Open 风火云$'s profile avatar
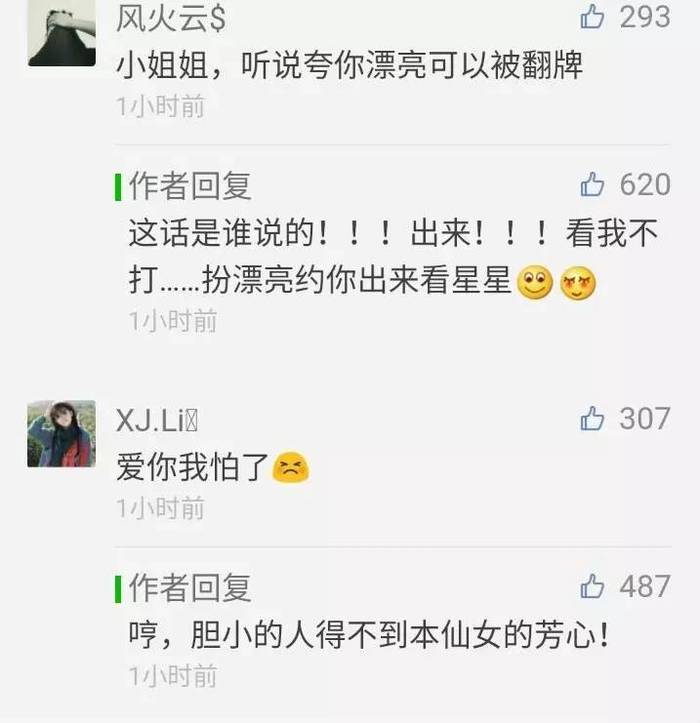The width and height of the screenshot is (700, 723). [61, 32]
